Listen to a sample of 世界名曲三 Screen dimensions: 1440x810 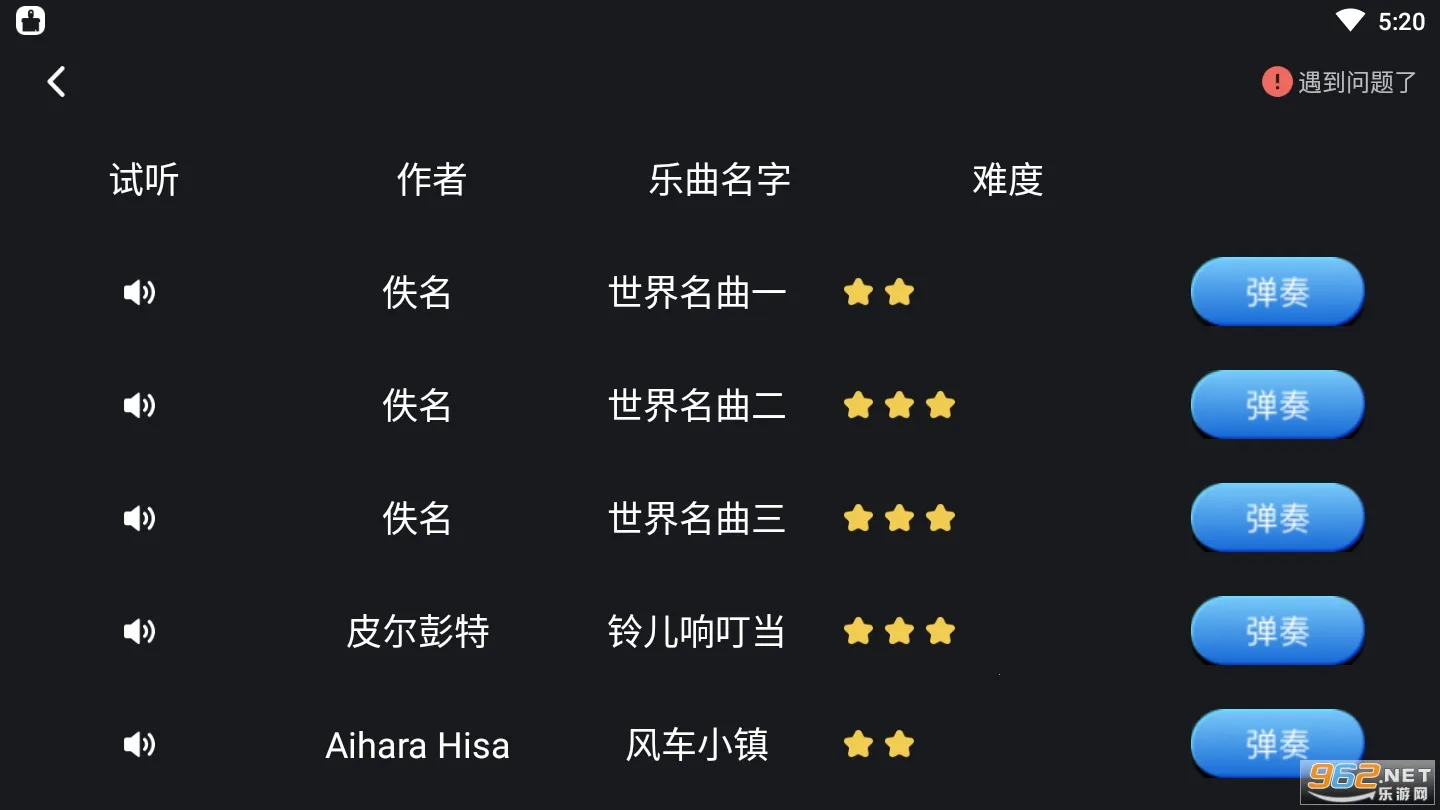139,518
